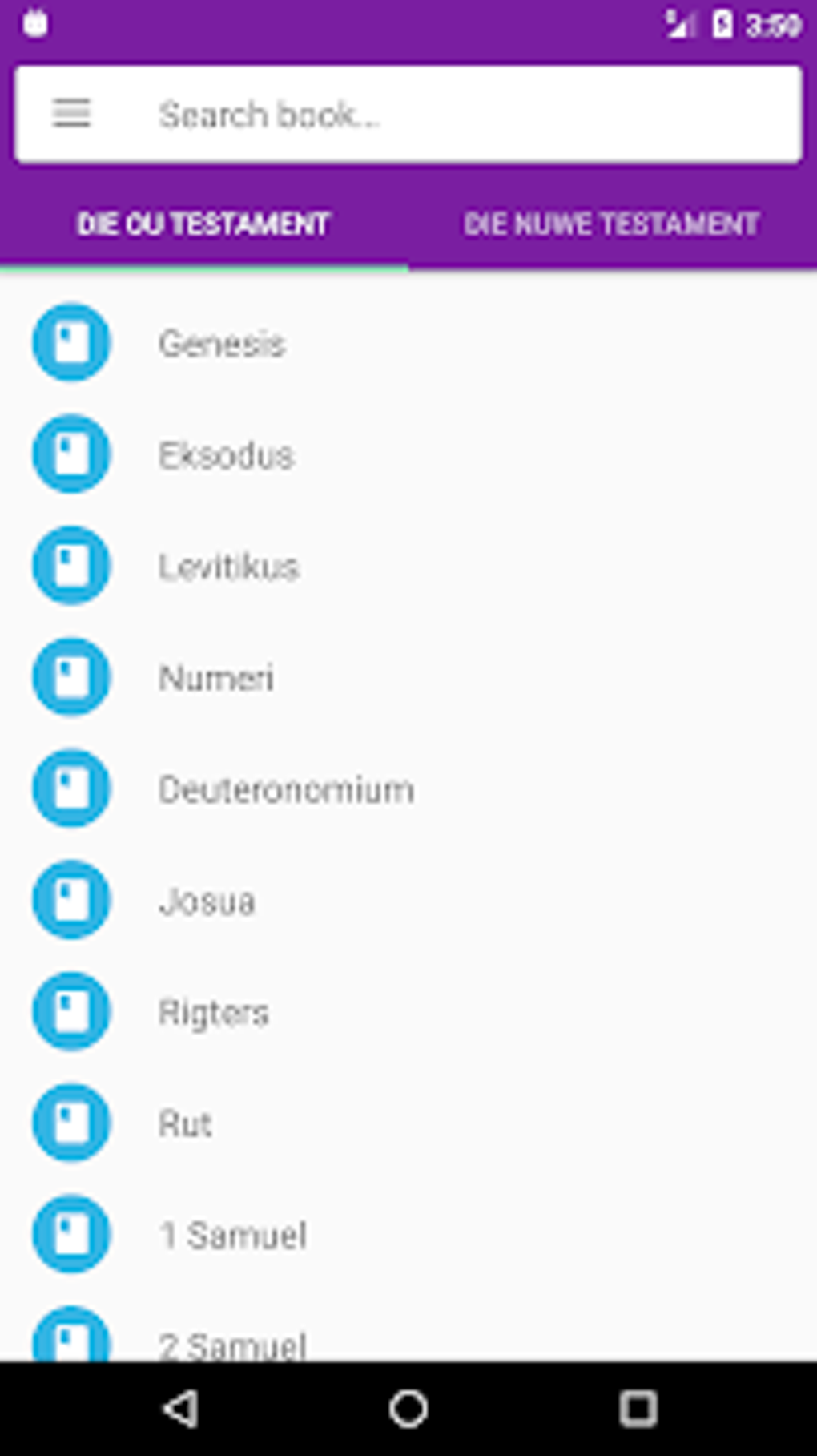Open the hamburger drawer menu

tap(71, 114)
